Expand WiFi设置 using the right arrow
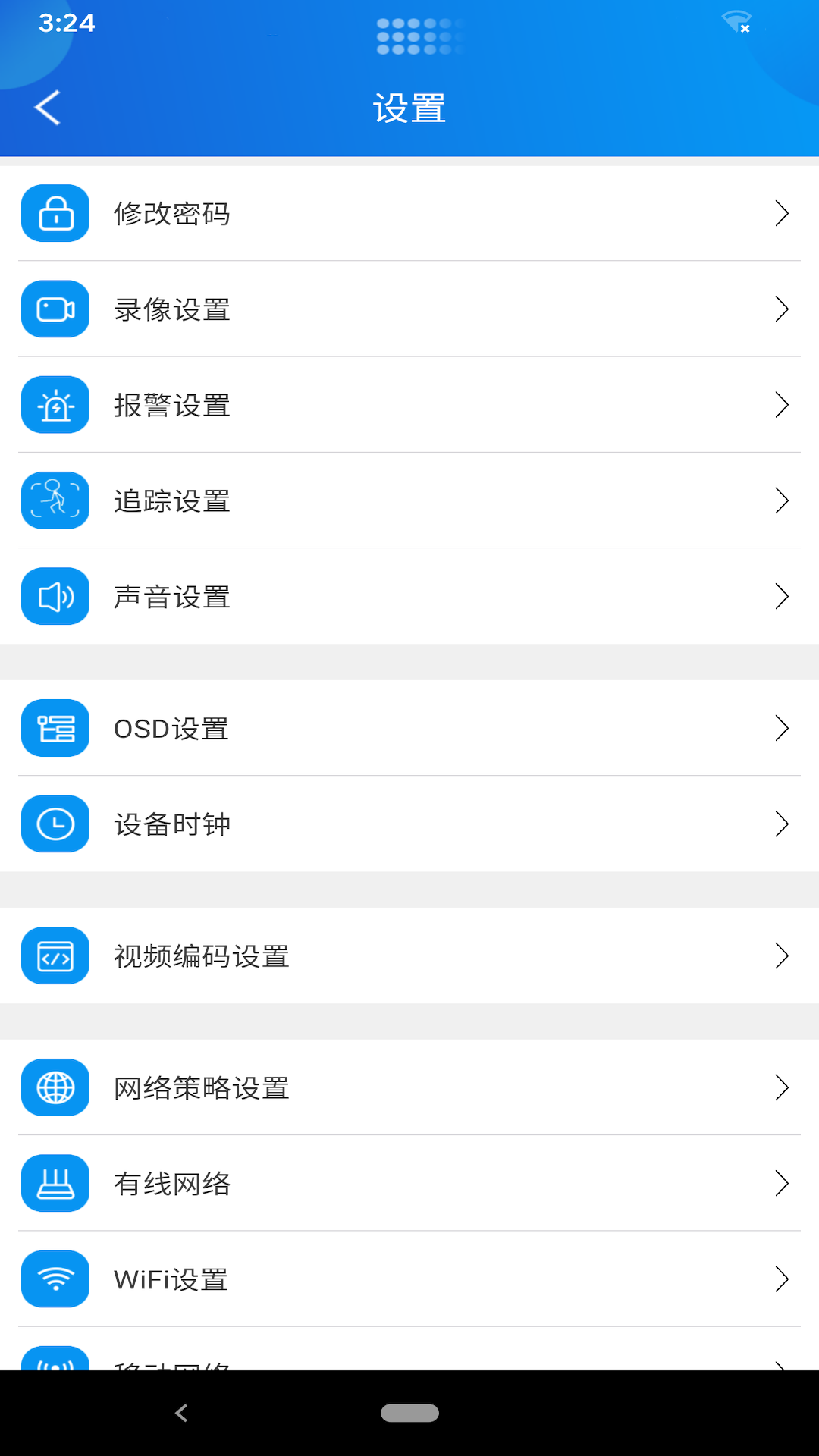The height and width of the screenshot is (1456, 819). click(x=783, y=1279)
